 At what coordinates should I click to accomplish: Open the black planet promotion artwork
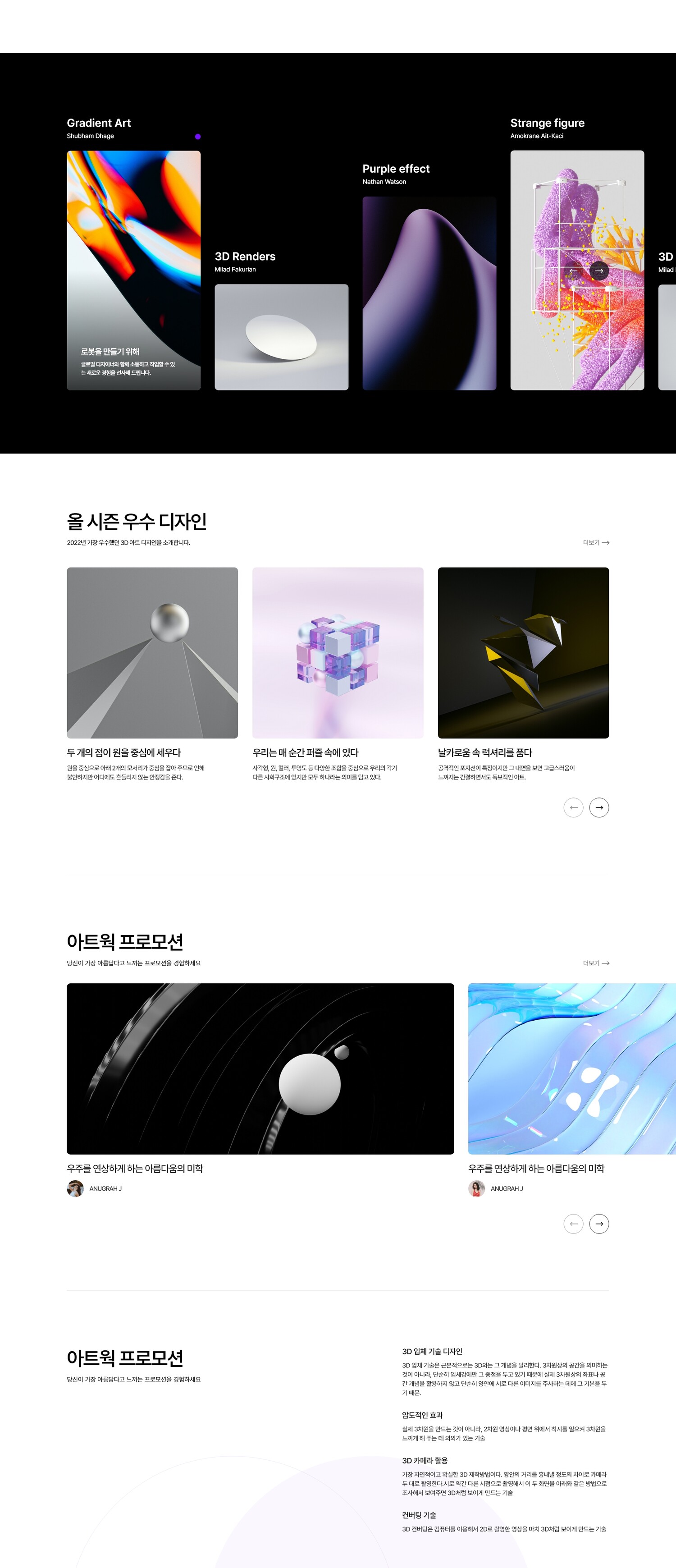point(260,1068)
